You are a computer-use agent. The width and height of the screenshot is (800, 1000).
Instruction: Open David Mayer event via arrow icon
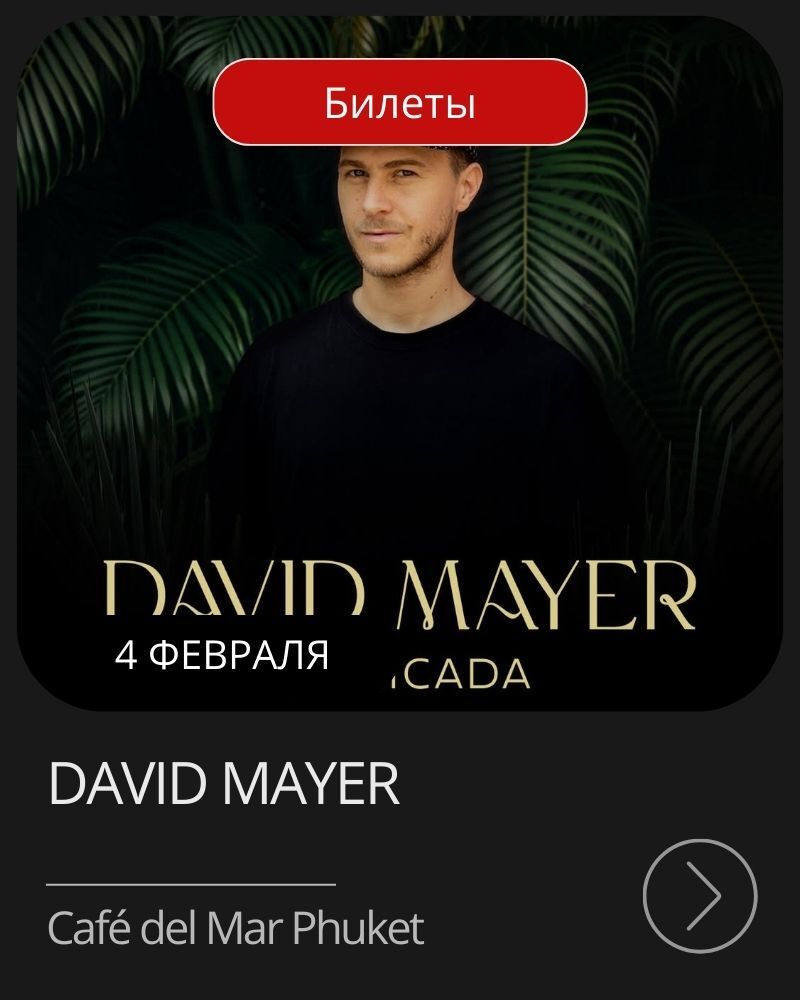699,895
